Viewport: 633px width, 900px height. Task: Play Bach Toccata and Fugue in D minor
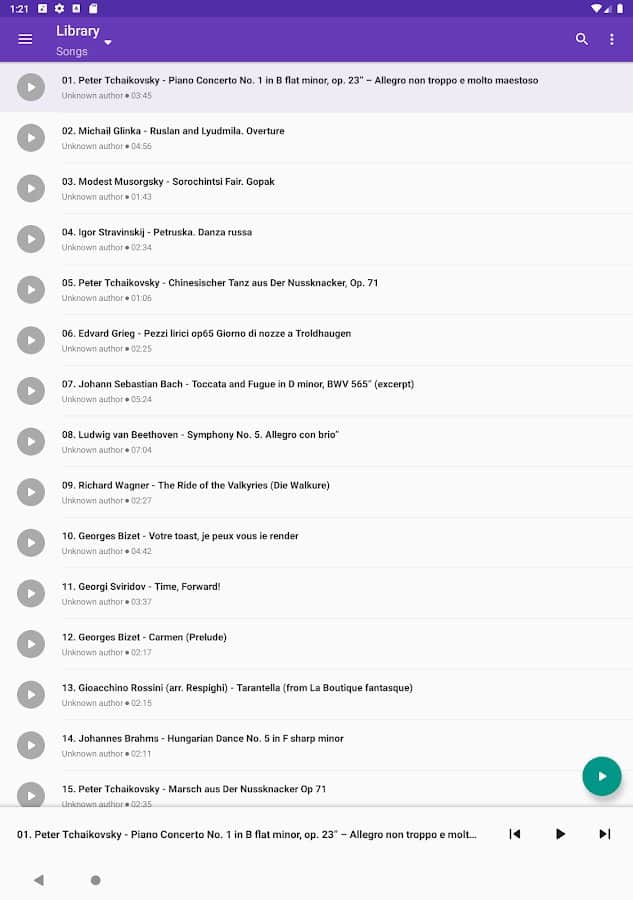tap(31, 391)
